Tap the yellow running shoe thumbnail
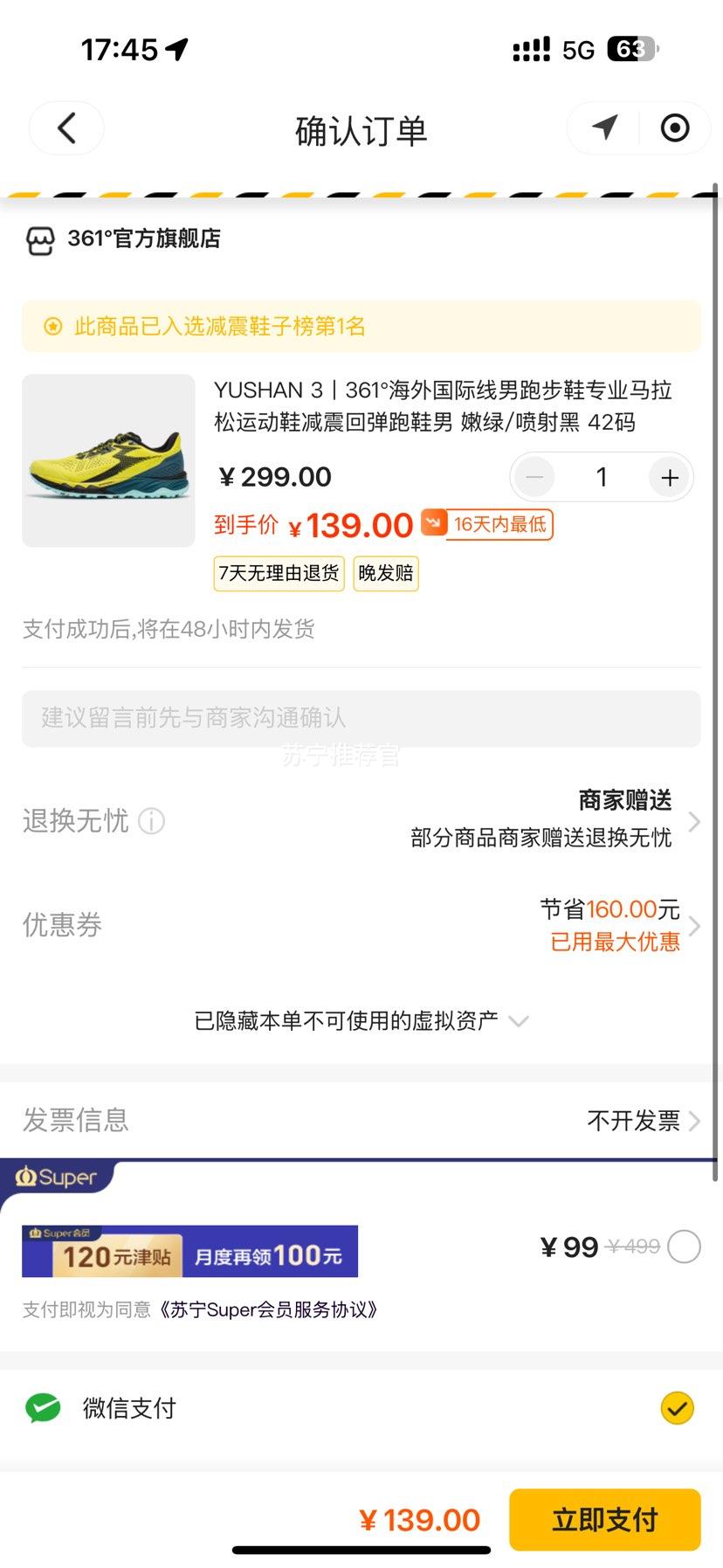723x1568 pixels. point(107,460)
